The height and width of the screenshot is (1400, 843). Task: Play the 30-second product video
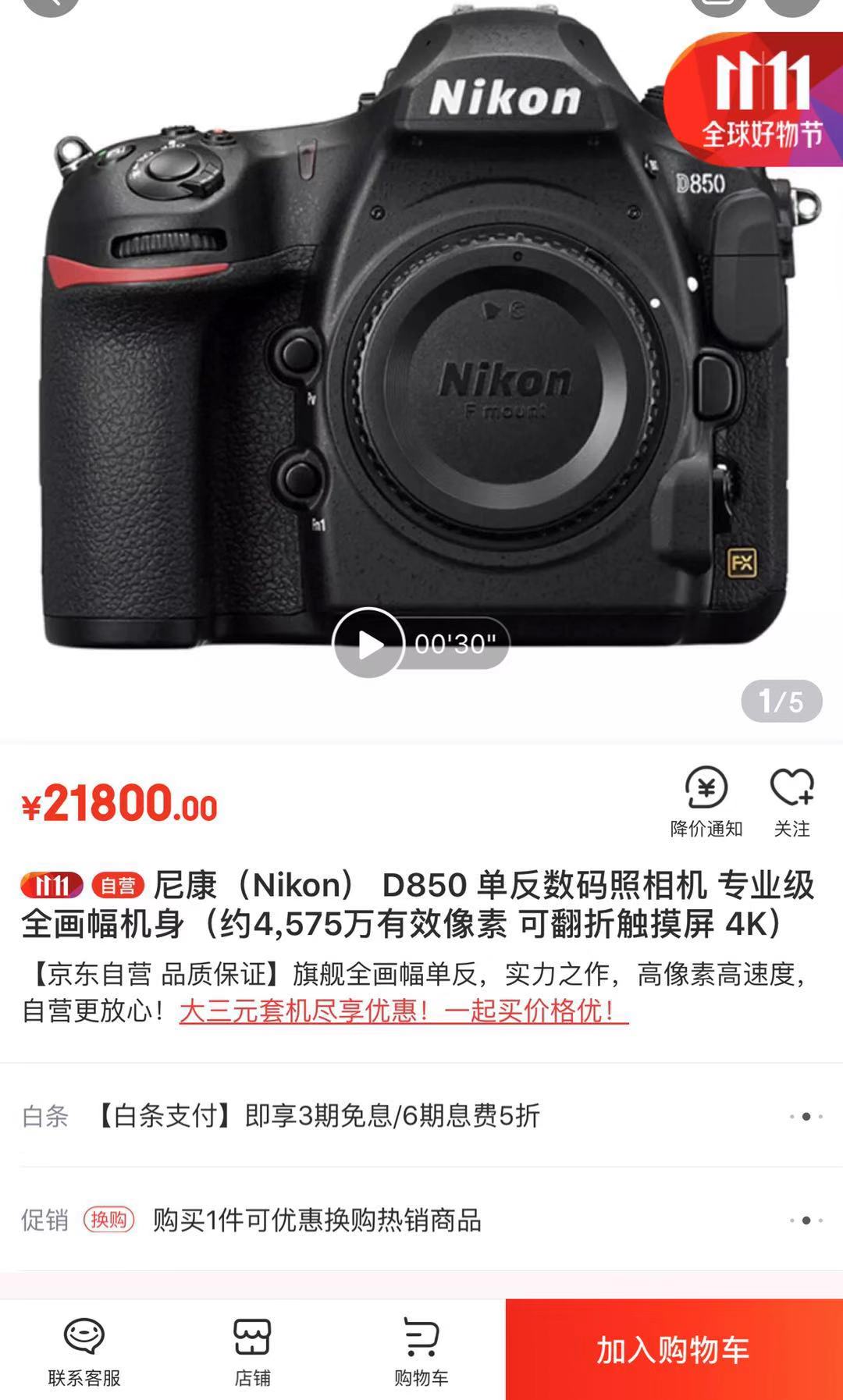(x=368, y=643)
